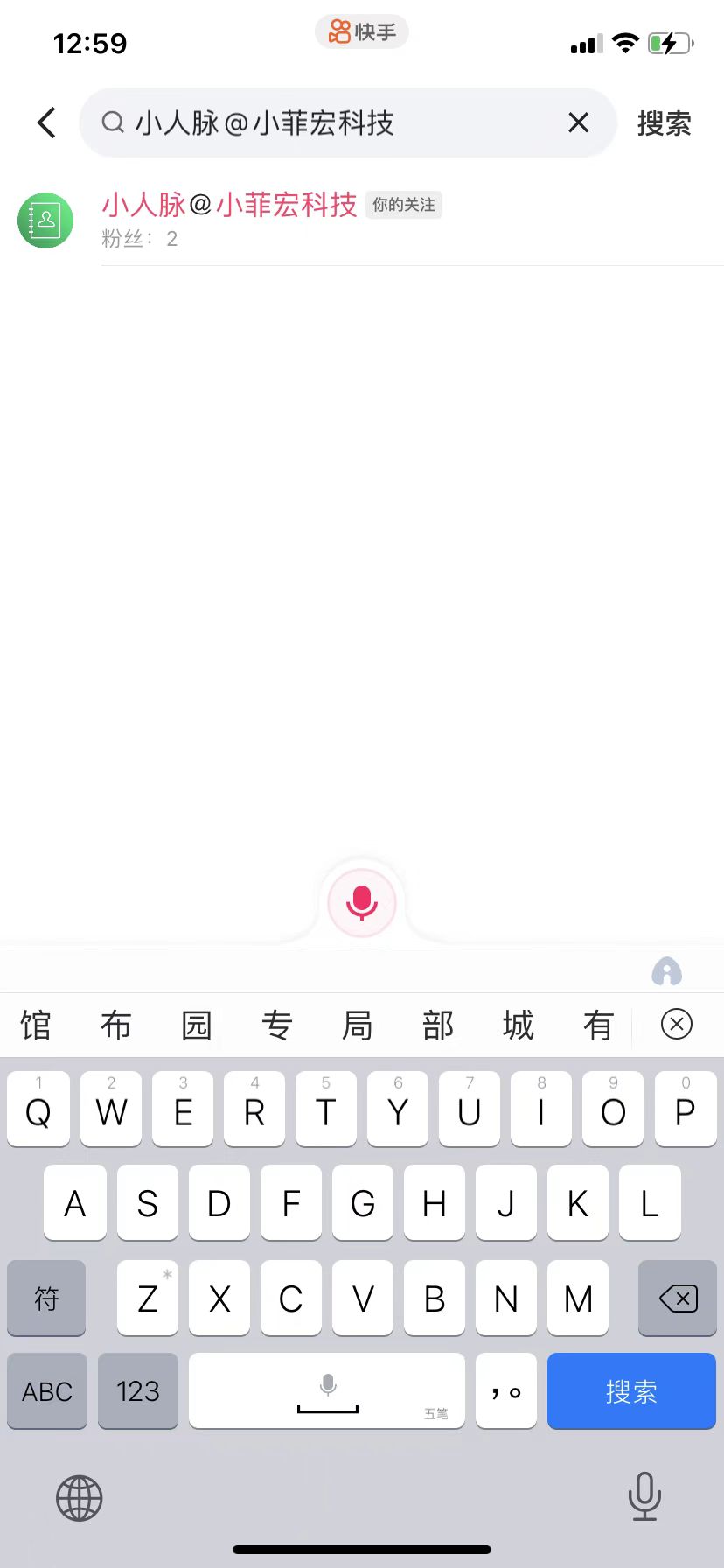
Task: Focus the search box containing 小人脉@小菲宏科技
Action: click(348, 122)
